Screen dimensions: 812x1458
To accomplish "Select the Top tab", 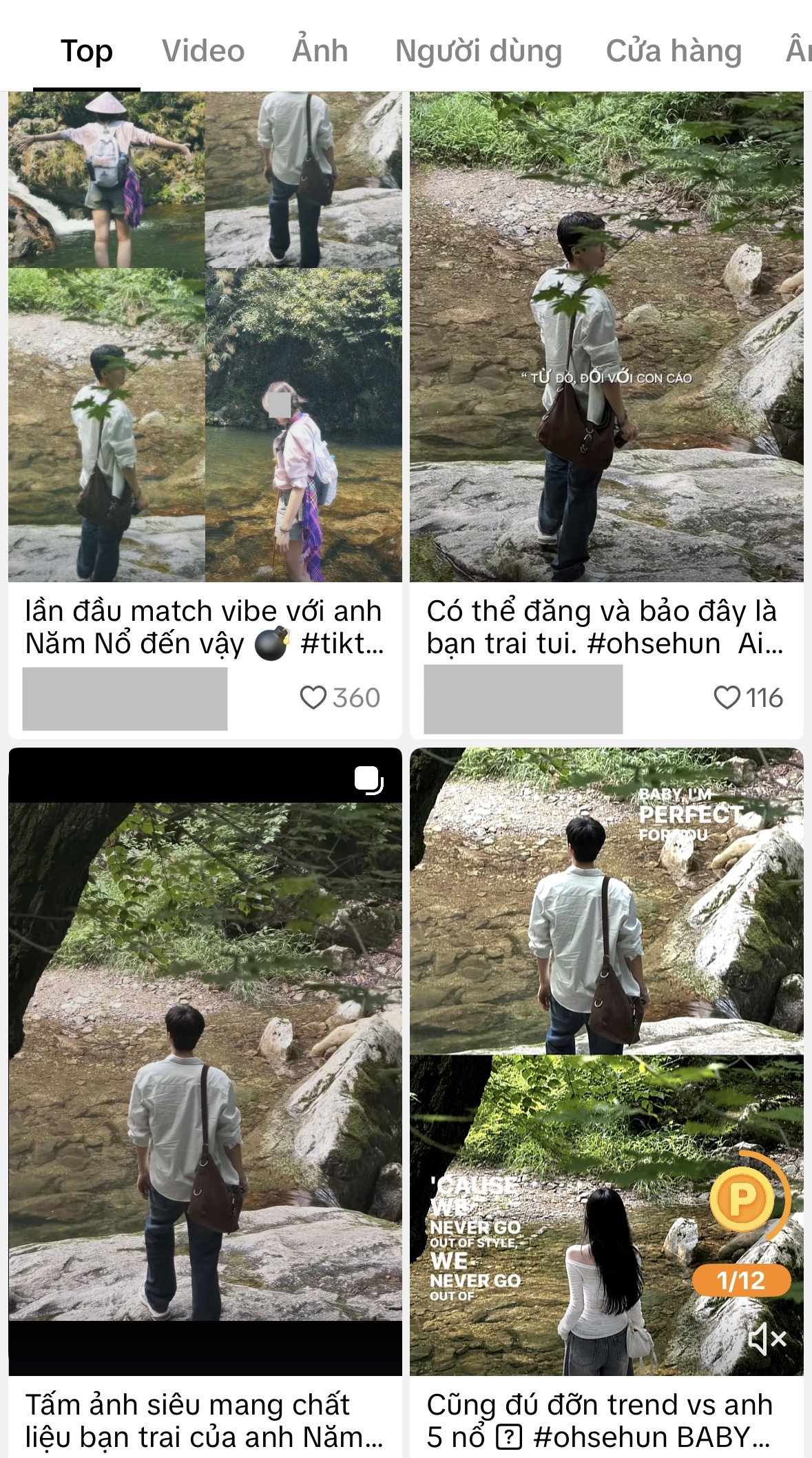I will coord(87,51).
